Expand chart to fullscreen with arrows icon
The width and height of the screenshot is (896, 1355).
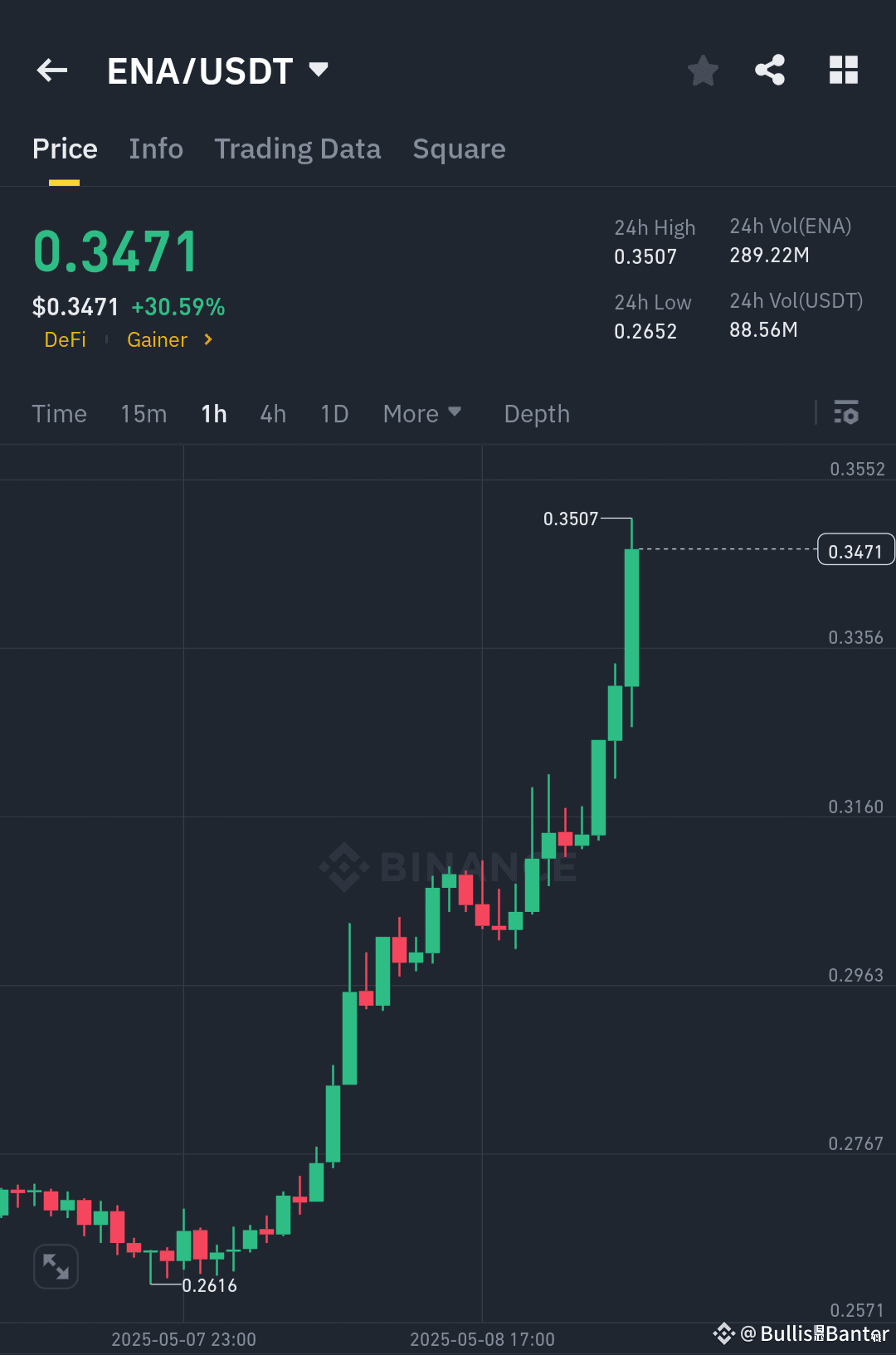[x=55, y=1266]
